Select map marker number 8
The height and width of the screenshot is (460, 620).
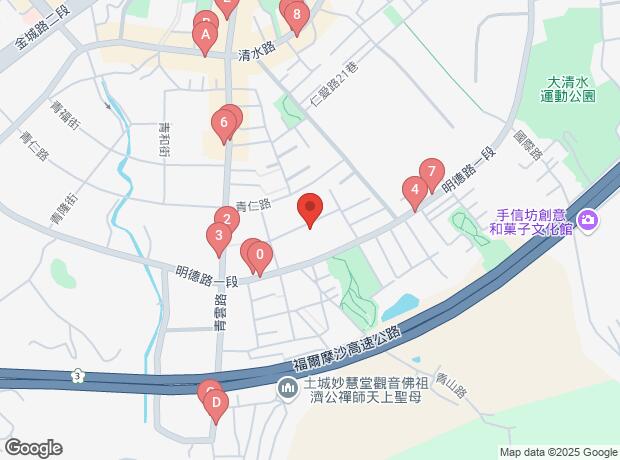pos(296,14)
